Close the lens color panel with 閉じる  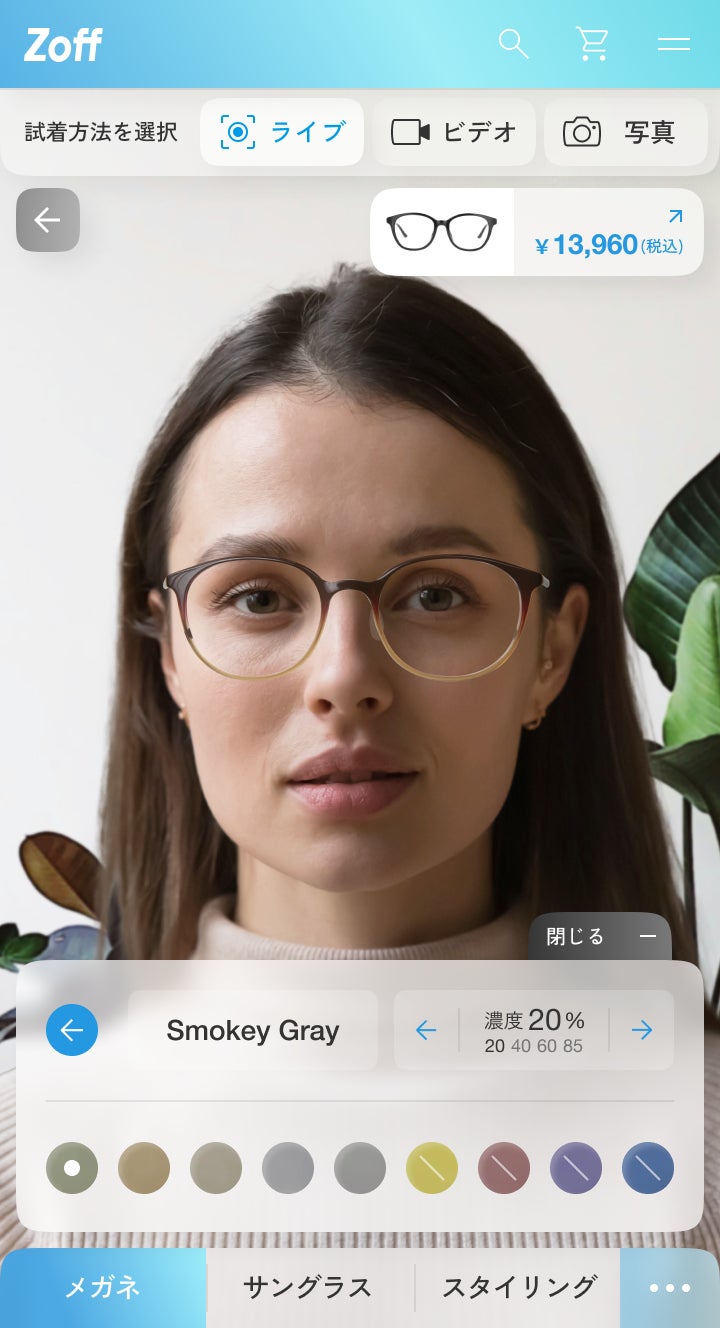600,937
